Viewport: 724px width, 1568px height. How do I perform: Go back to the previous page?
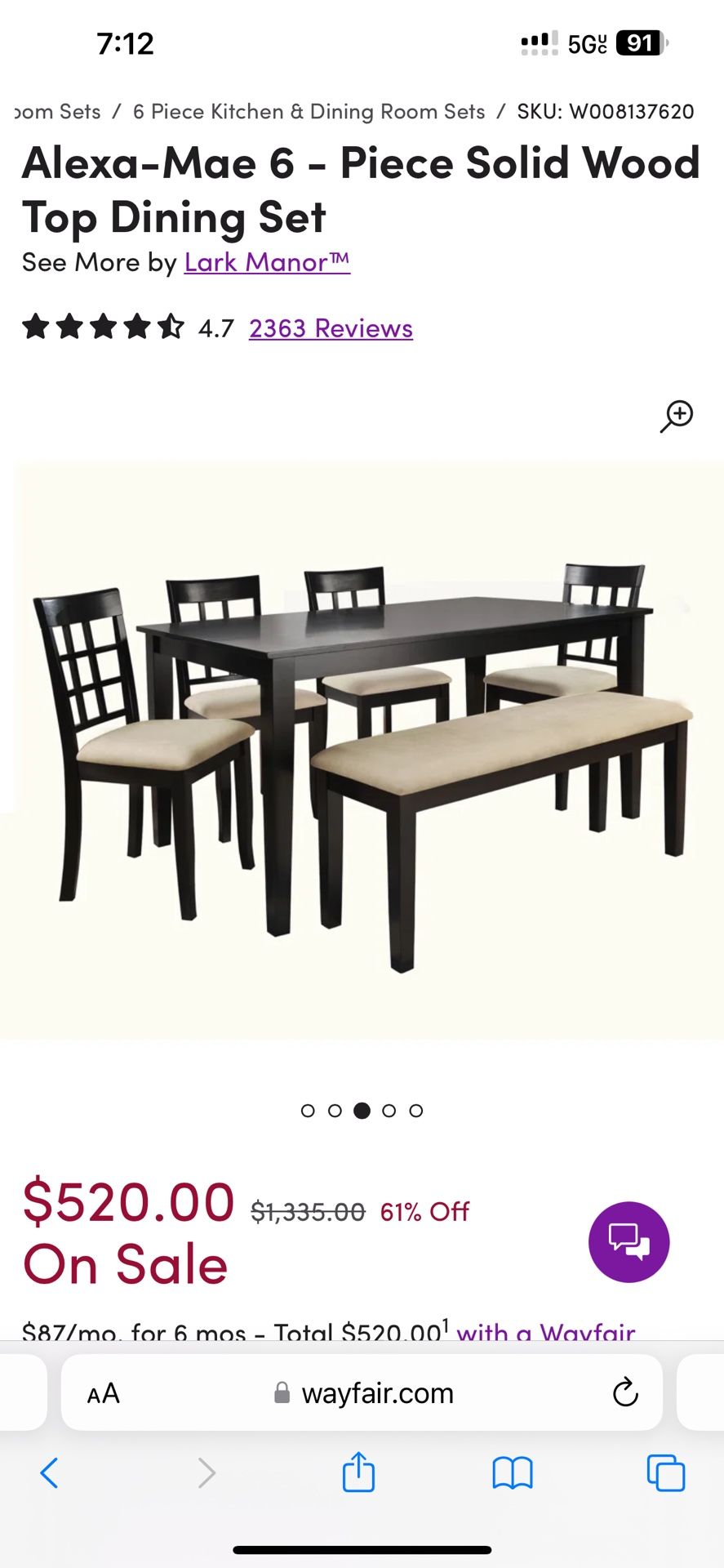(x=49, y=1473)
